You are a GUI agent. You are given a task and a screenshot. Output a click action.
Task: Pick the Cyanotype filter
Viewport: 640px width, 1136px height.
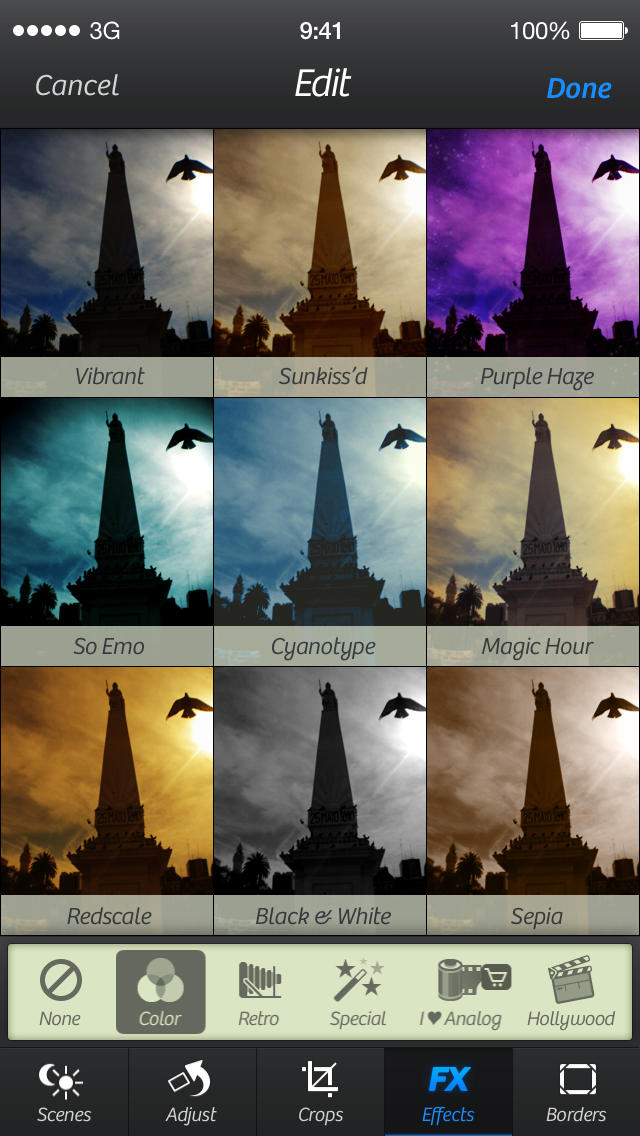pos(321,530)
